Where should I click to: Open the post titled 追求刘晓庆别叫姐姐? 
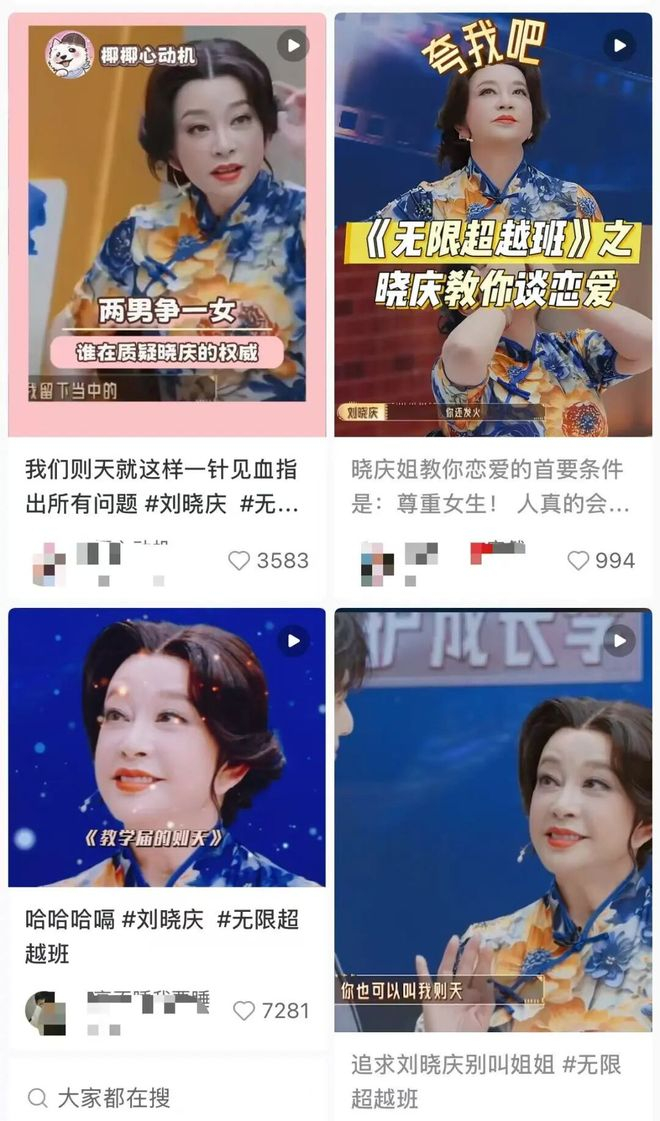click(x=486, y=1080)
